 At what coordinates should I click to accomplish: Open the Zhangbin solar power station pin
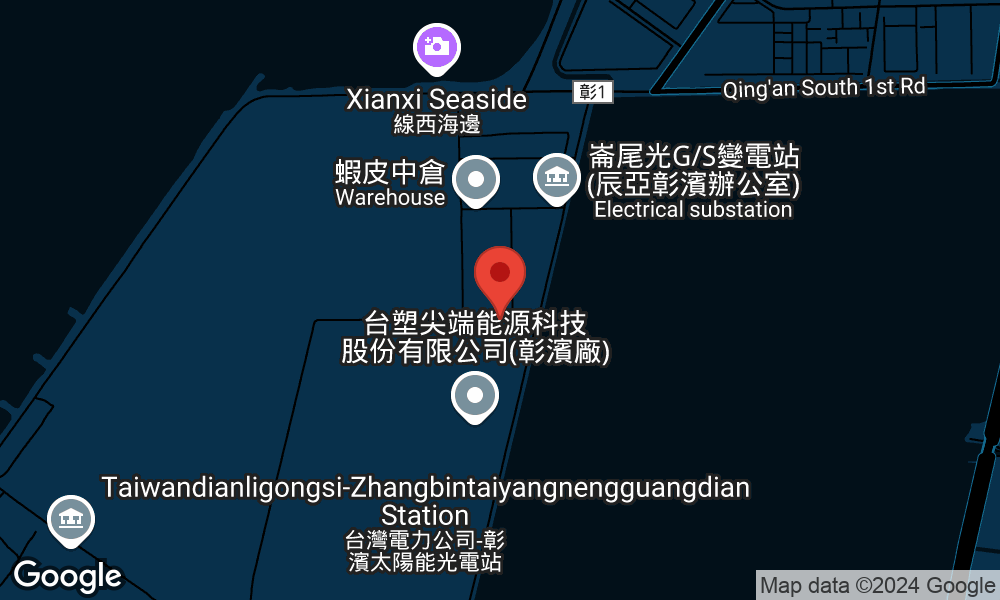click(x=71, y=520)
